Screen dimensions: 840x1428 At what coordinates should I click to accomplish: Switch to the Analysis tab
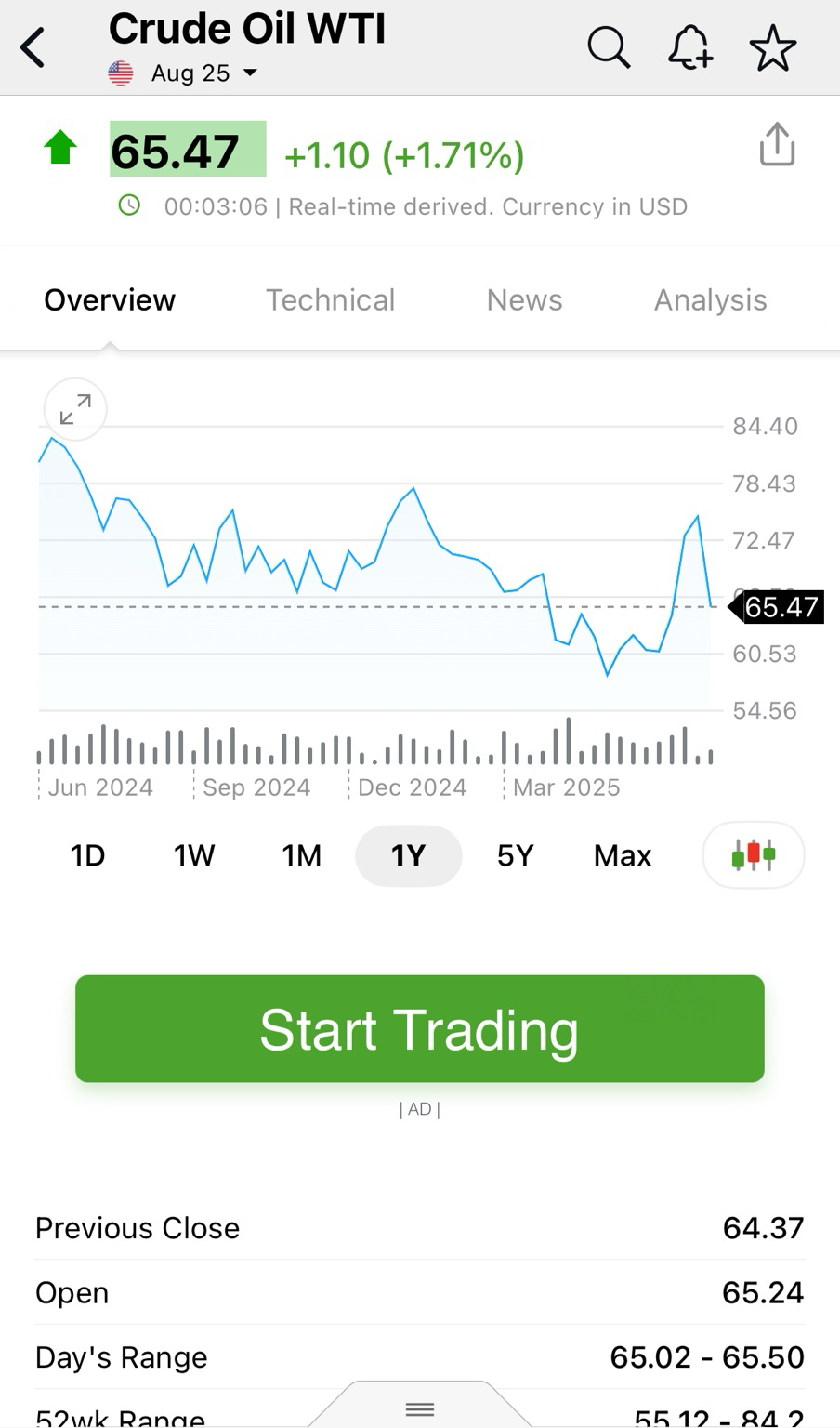pyautogui.click(x=711, y=300)
